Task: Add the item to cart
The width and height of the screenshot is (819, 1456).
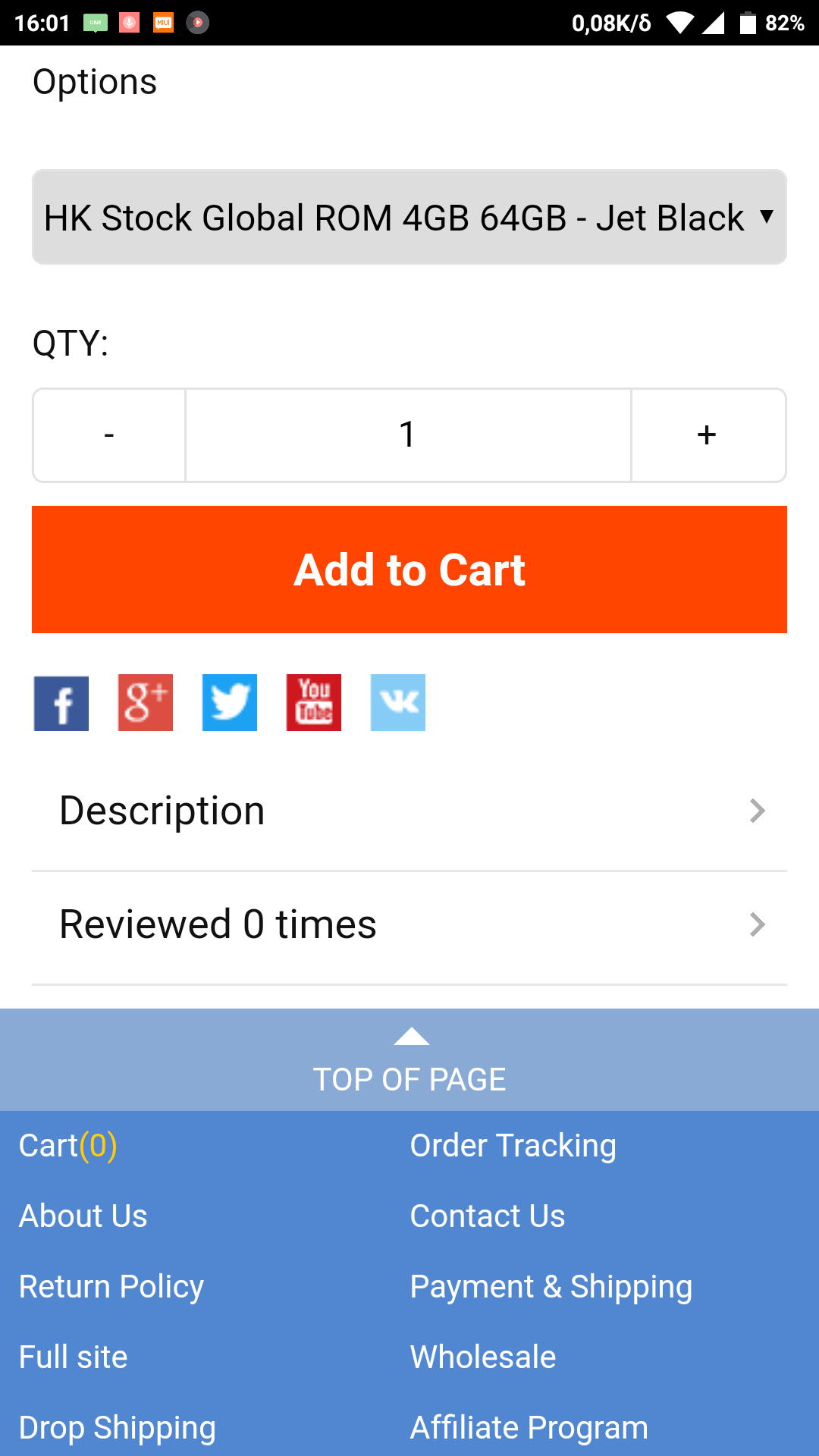Action: tap(409, 570)
